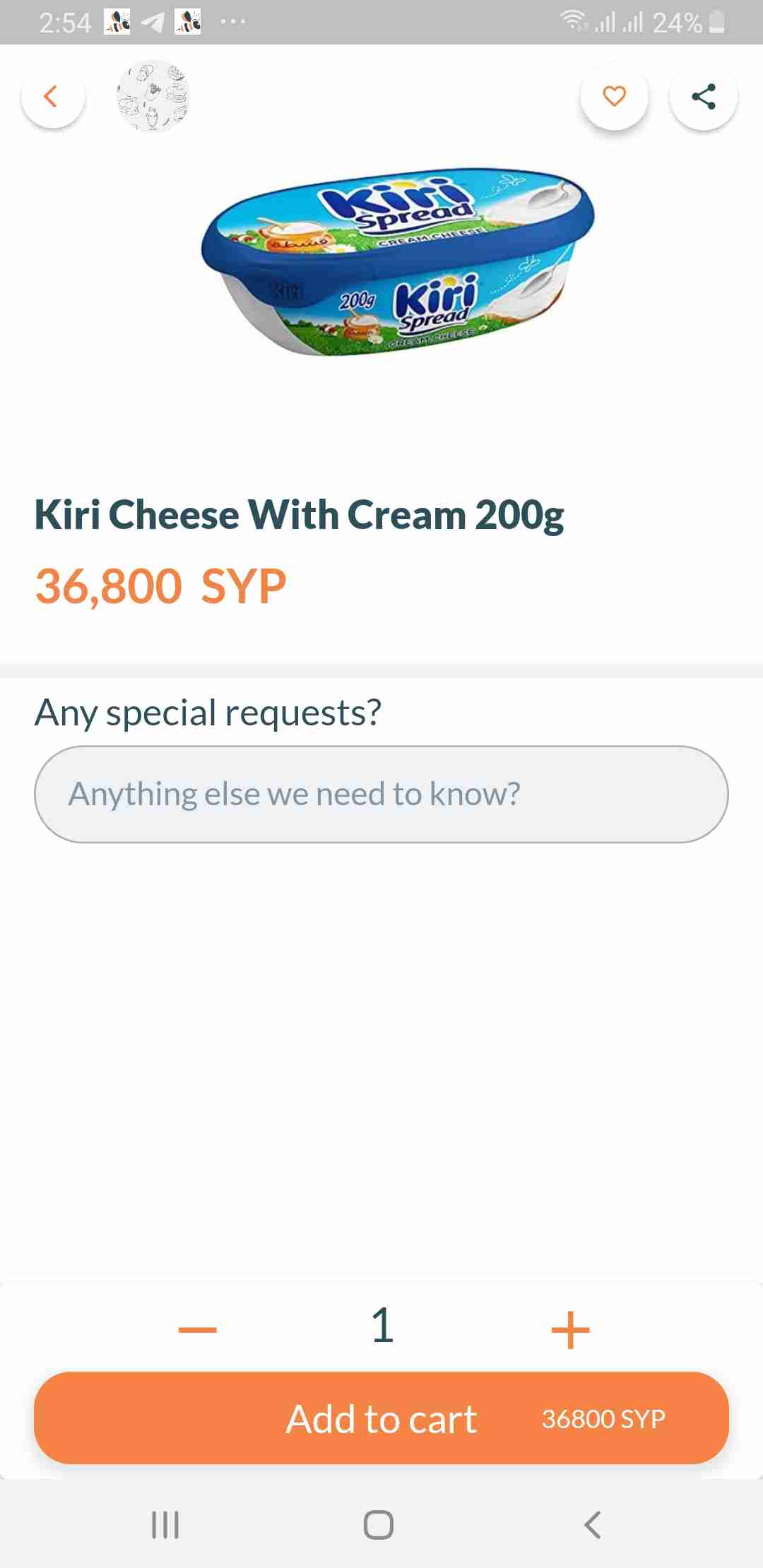The image size is (763, 1568).
Task: Focus the special requests text field
Action: 381,794
